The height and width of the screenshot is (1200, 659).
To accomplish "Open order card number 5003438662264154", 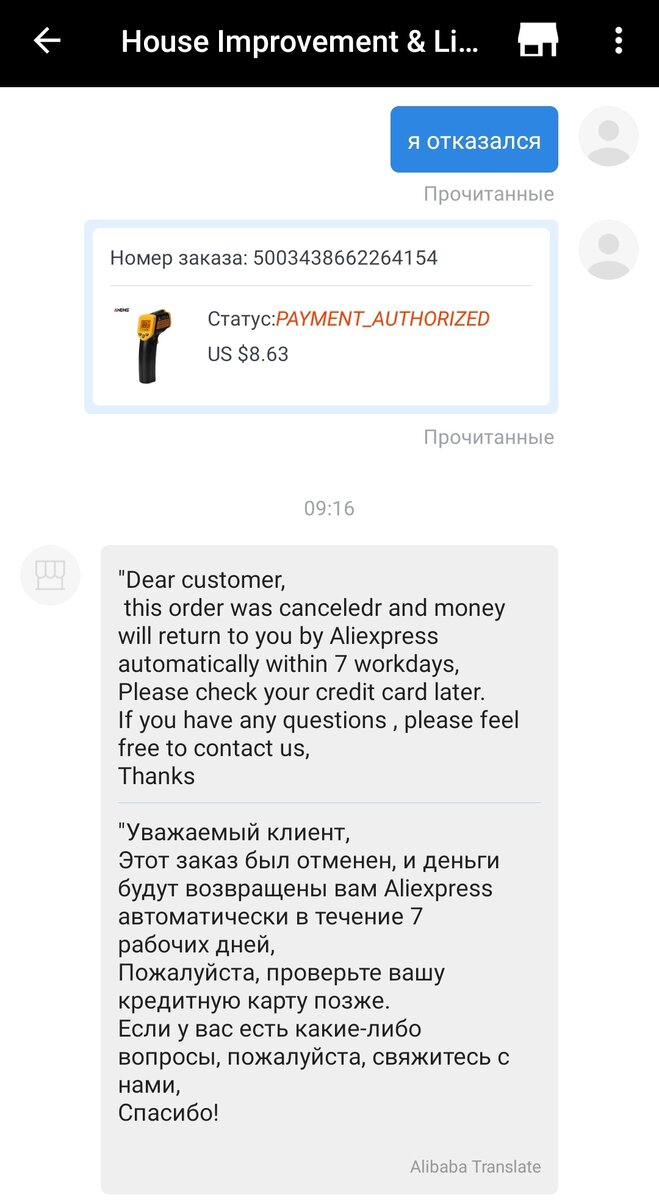I will (x=321, y=316).
